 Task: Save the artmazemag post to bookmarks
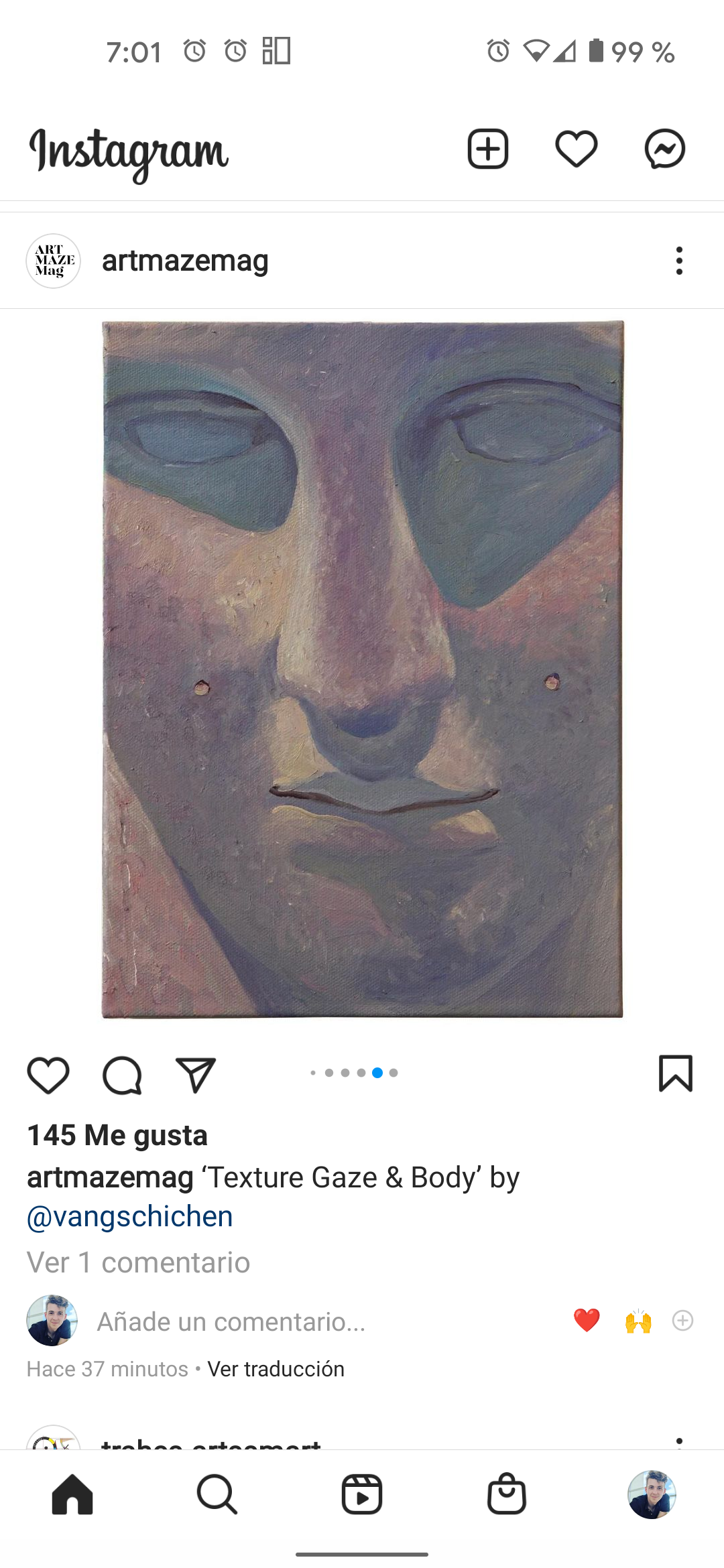(675, 1073)
